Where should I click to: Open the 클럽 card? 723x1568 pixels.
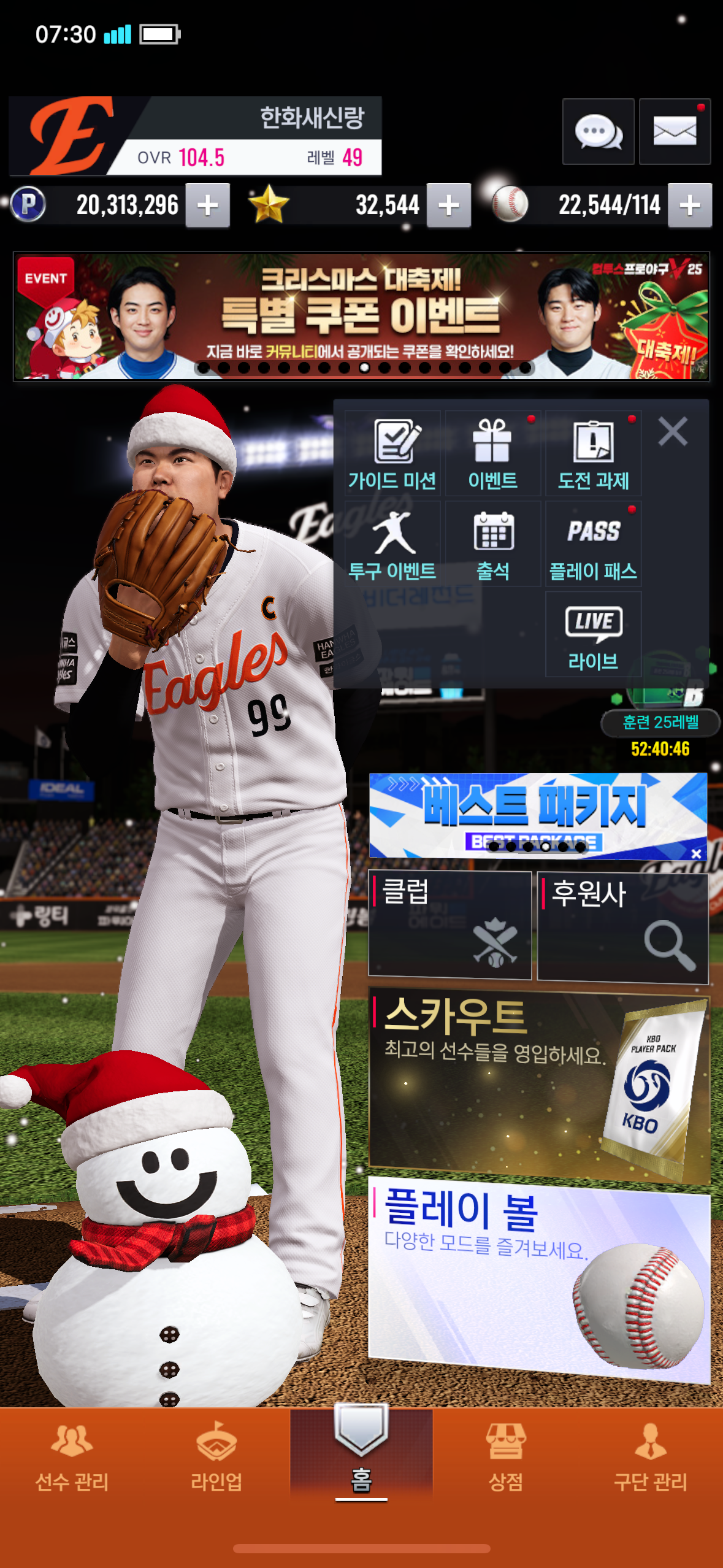click(449, 924)
